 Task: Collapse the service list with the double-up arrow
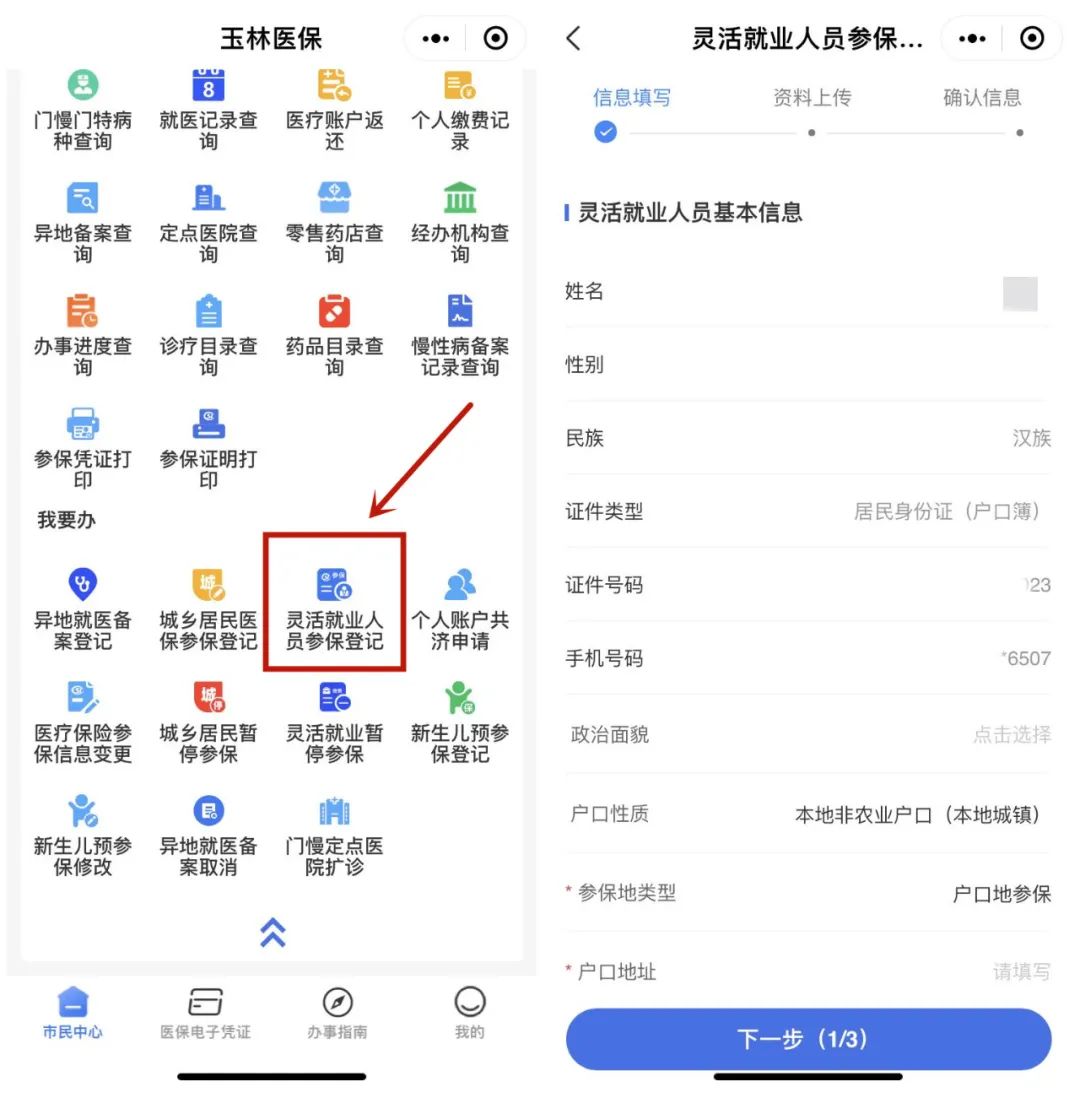point(273,931)
